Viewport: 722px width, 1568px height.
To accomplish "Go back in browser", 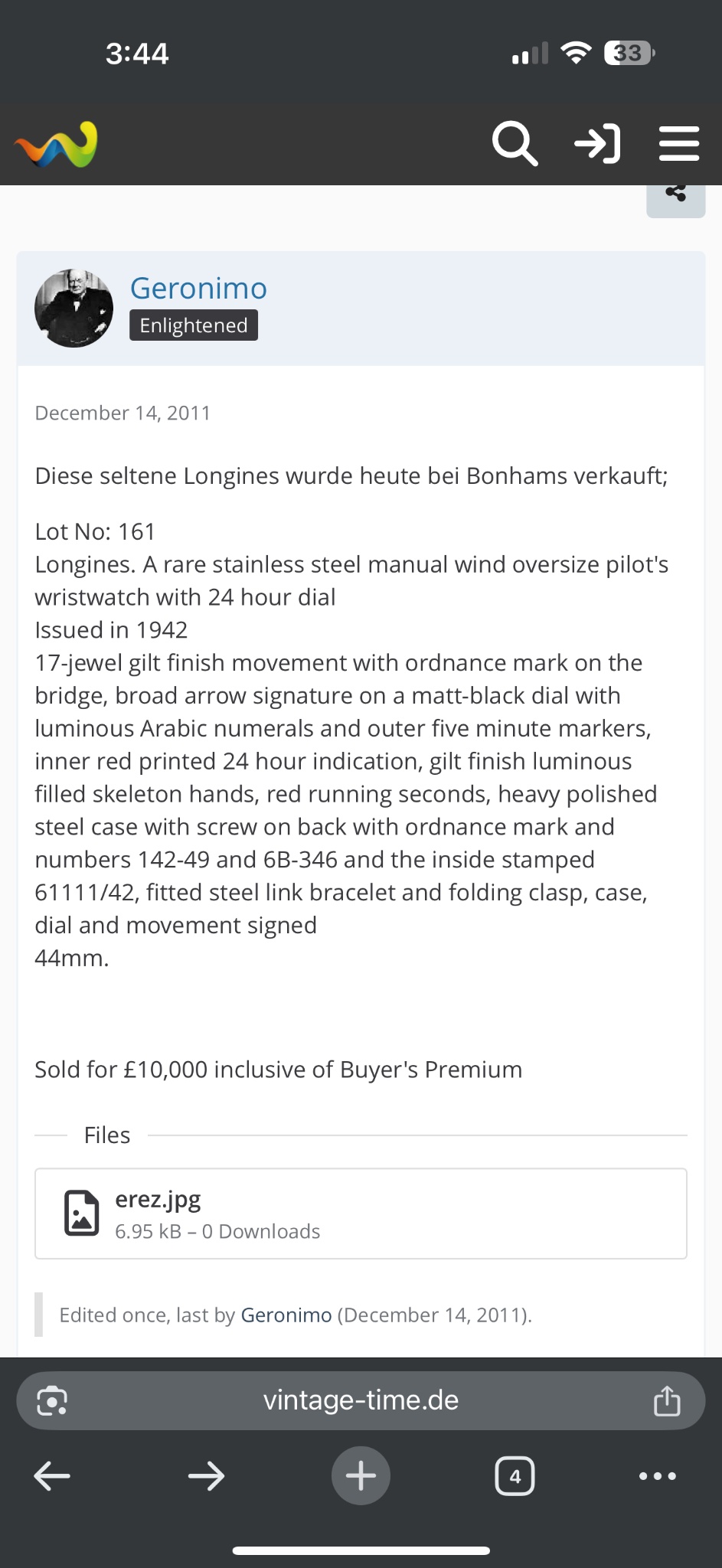I will pos(52,1475).
